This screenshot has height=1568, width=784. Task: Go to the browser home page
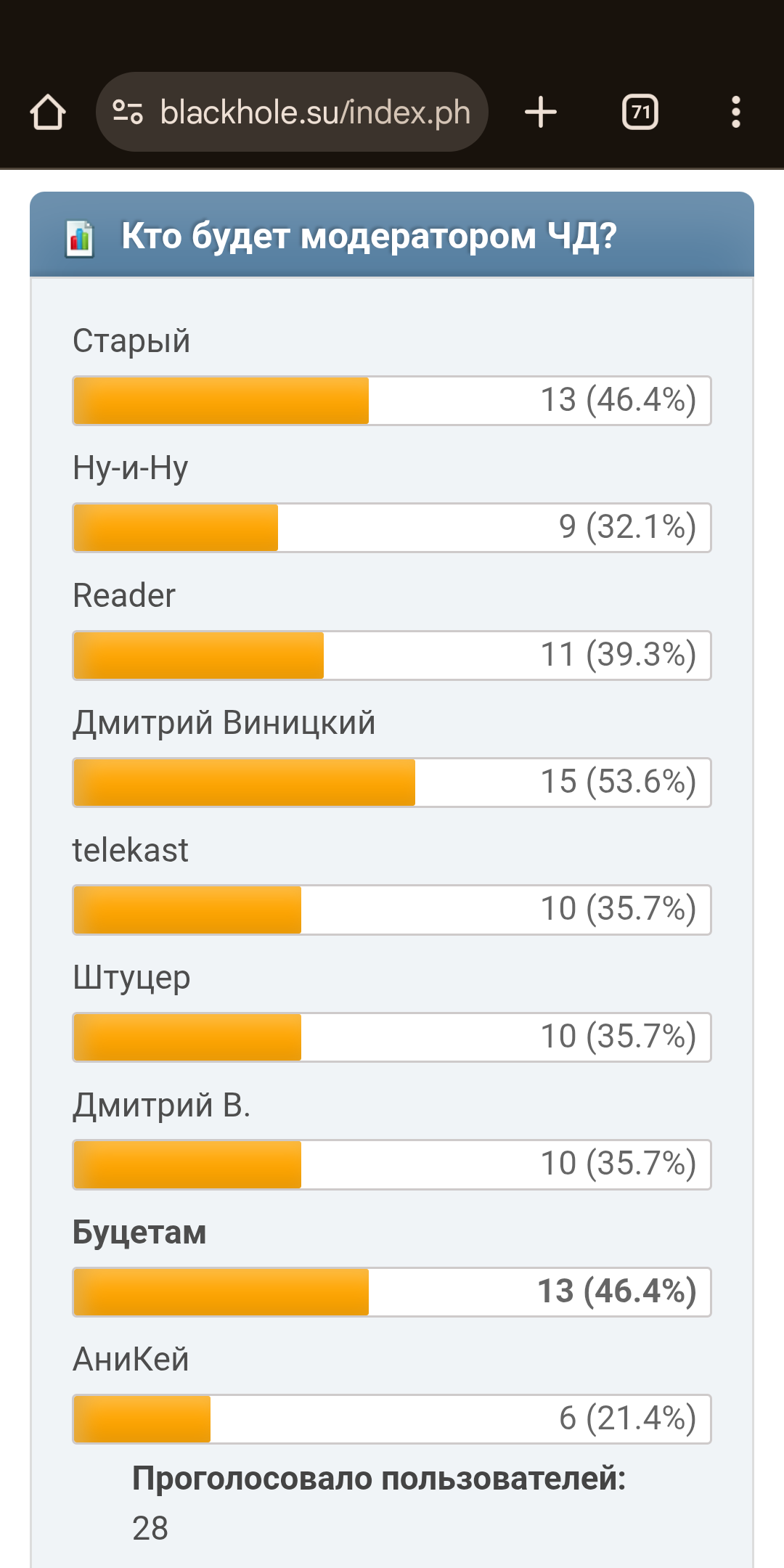[x=48, y=113]
